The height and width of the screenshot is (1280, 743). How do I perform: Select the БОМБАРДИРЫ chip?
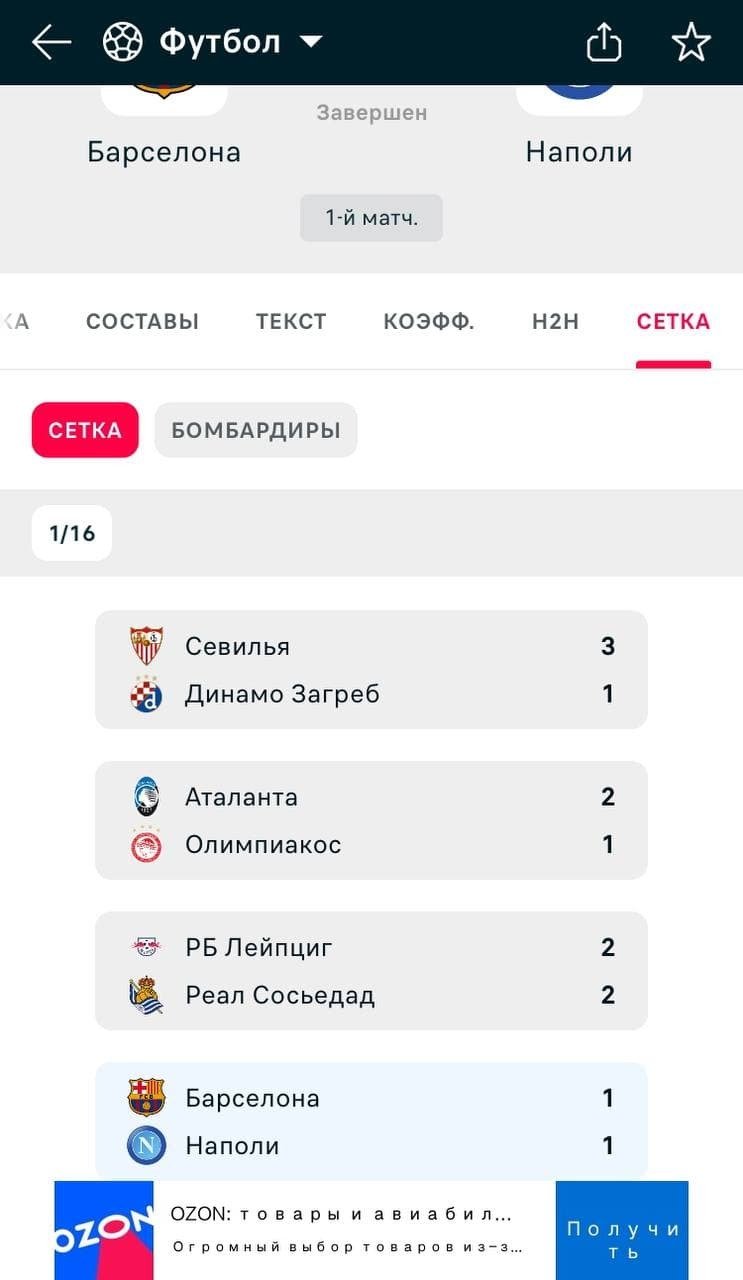click(256, 430)
